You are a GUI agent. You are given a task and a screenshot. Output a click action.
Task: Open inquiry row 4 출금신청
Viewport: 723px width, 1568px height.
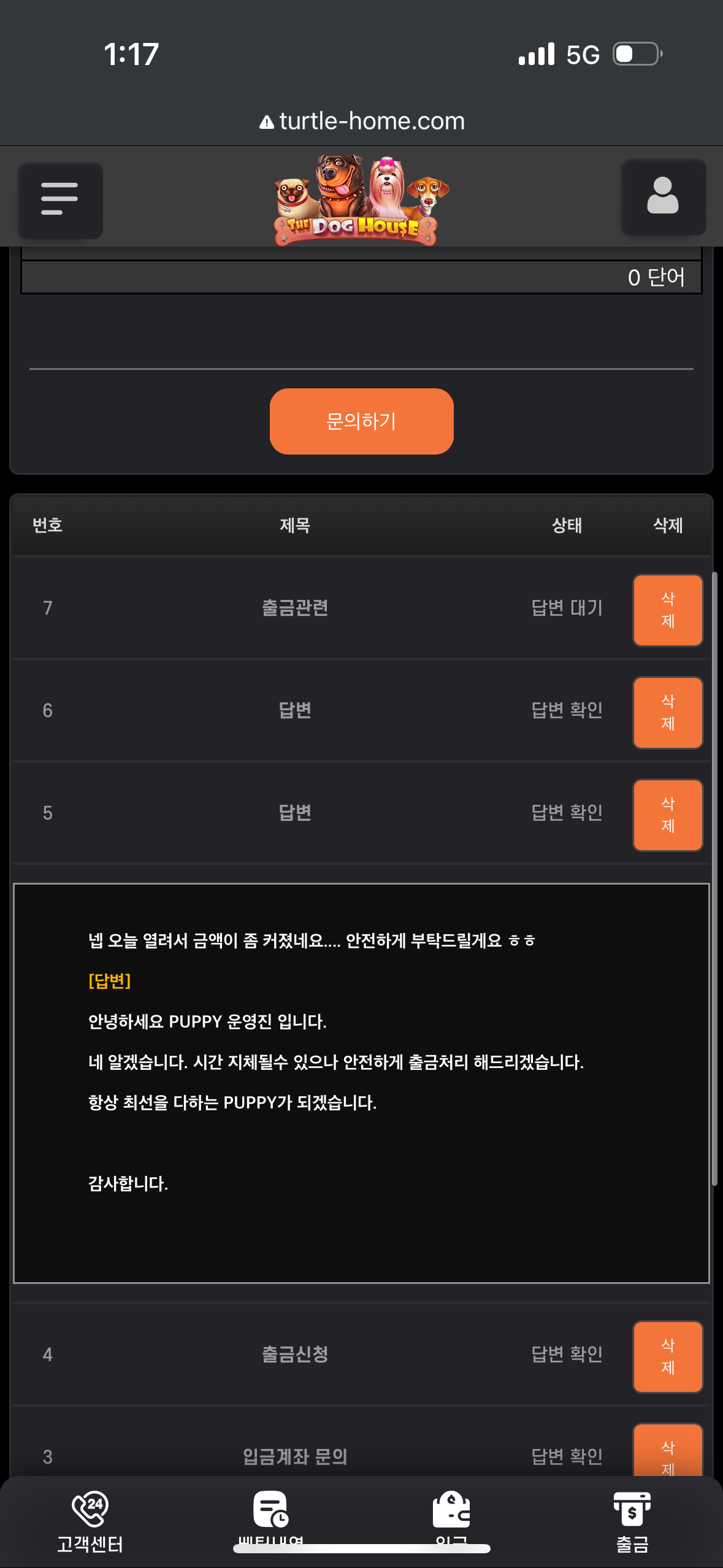tap(295, 1355)
